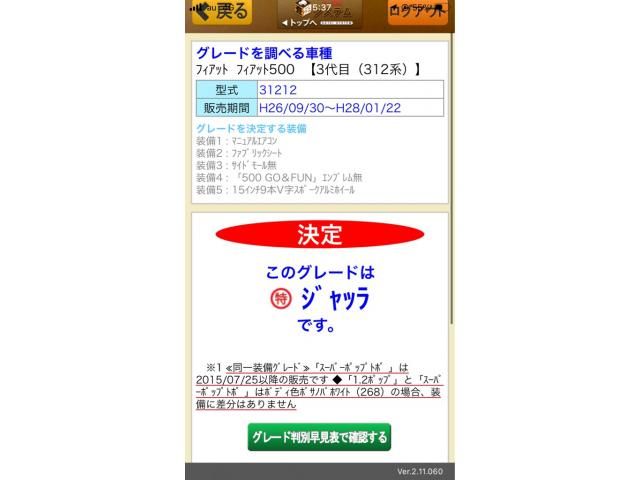Go to top via トップへ logo
Viewport: 640px width, 480px height.
click(320, 16)
